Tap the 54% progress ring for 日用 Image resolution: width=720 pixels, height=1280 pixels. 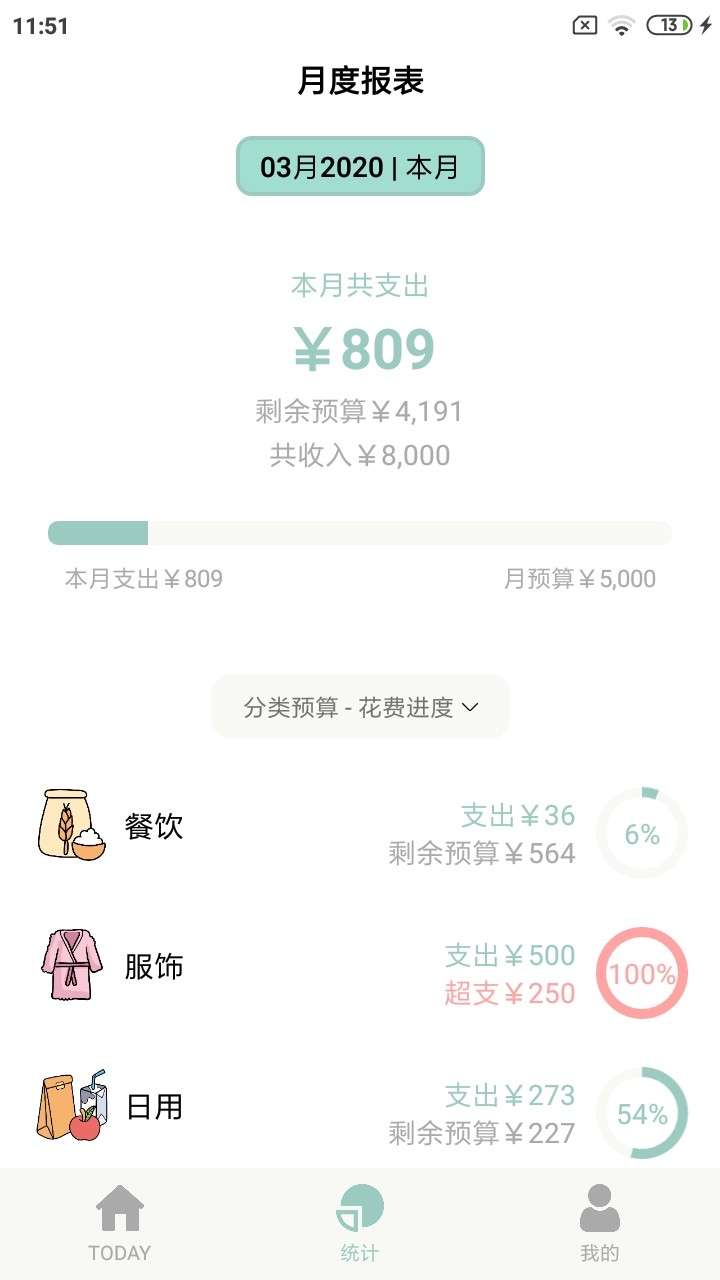pyautogui.click(x=641, y=1113)
